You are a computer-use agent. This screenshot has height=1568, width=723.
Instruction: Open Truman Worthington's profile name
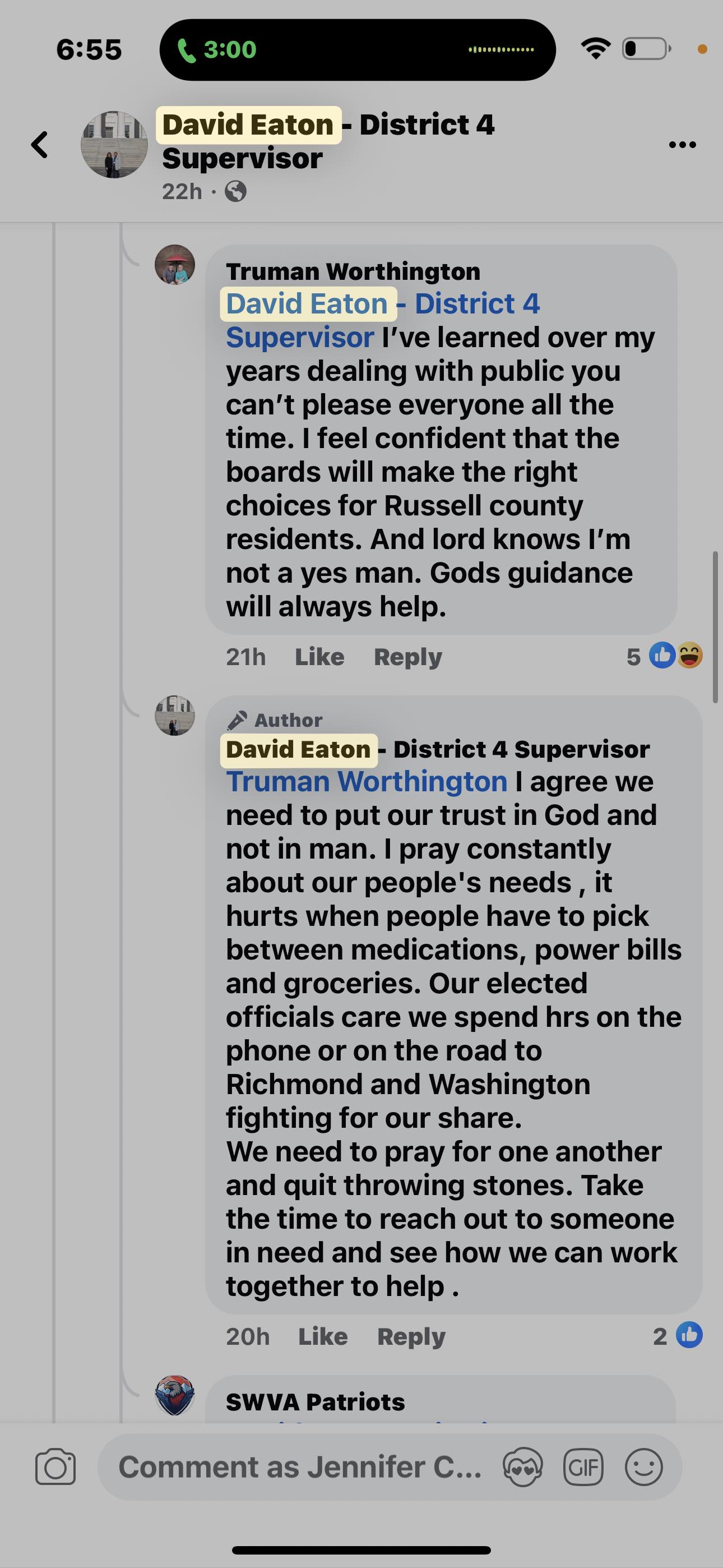[x=353, y=271]
